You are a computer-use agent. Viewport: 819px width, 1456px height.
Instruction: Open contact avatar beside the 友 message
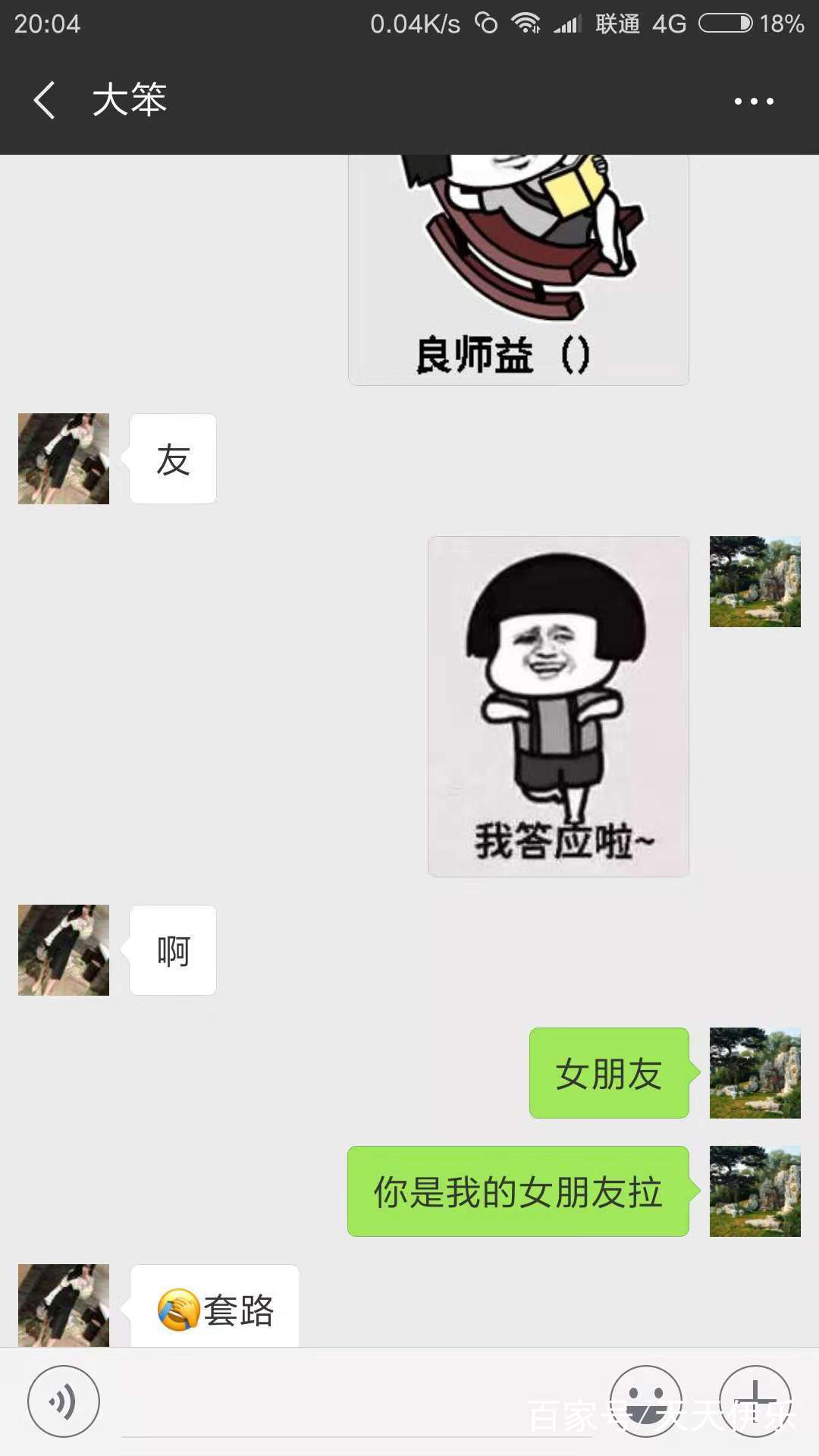click(64, 459)
